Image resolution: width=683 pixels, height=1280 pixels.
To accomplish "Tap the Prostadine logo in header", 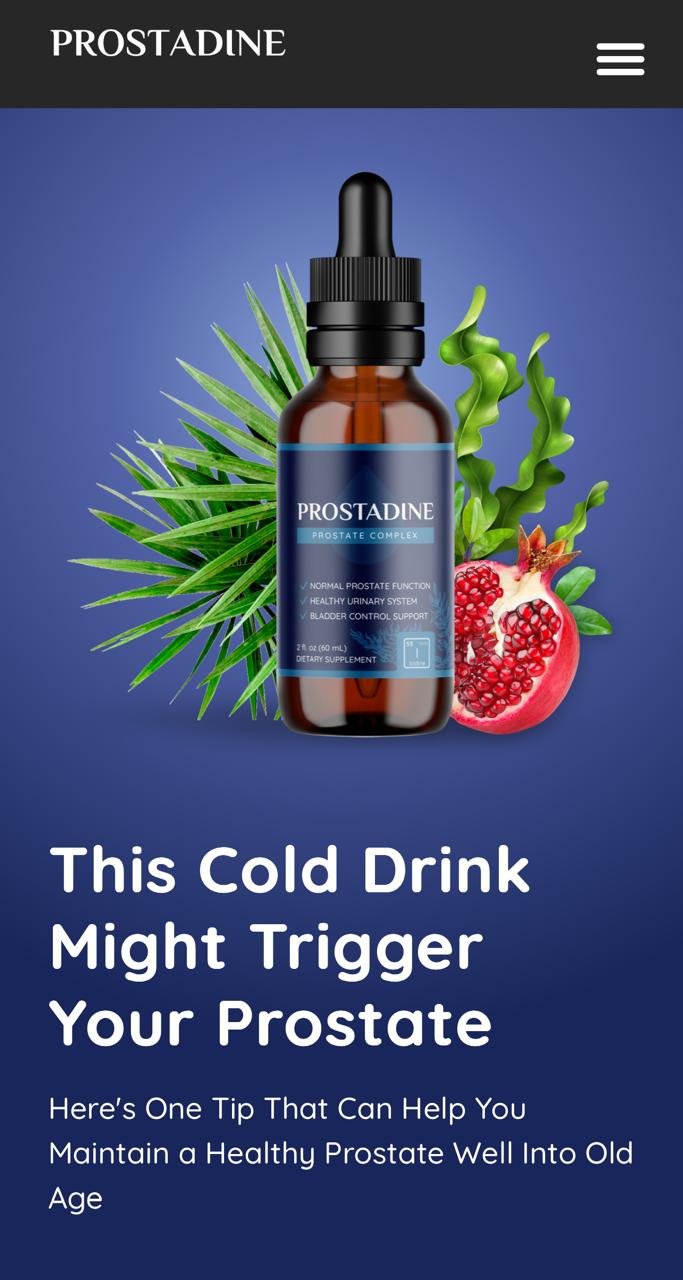I will tap(168, 43).
